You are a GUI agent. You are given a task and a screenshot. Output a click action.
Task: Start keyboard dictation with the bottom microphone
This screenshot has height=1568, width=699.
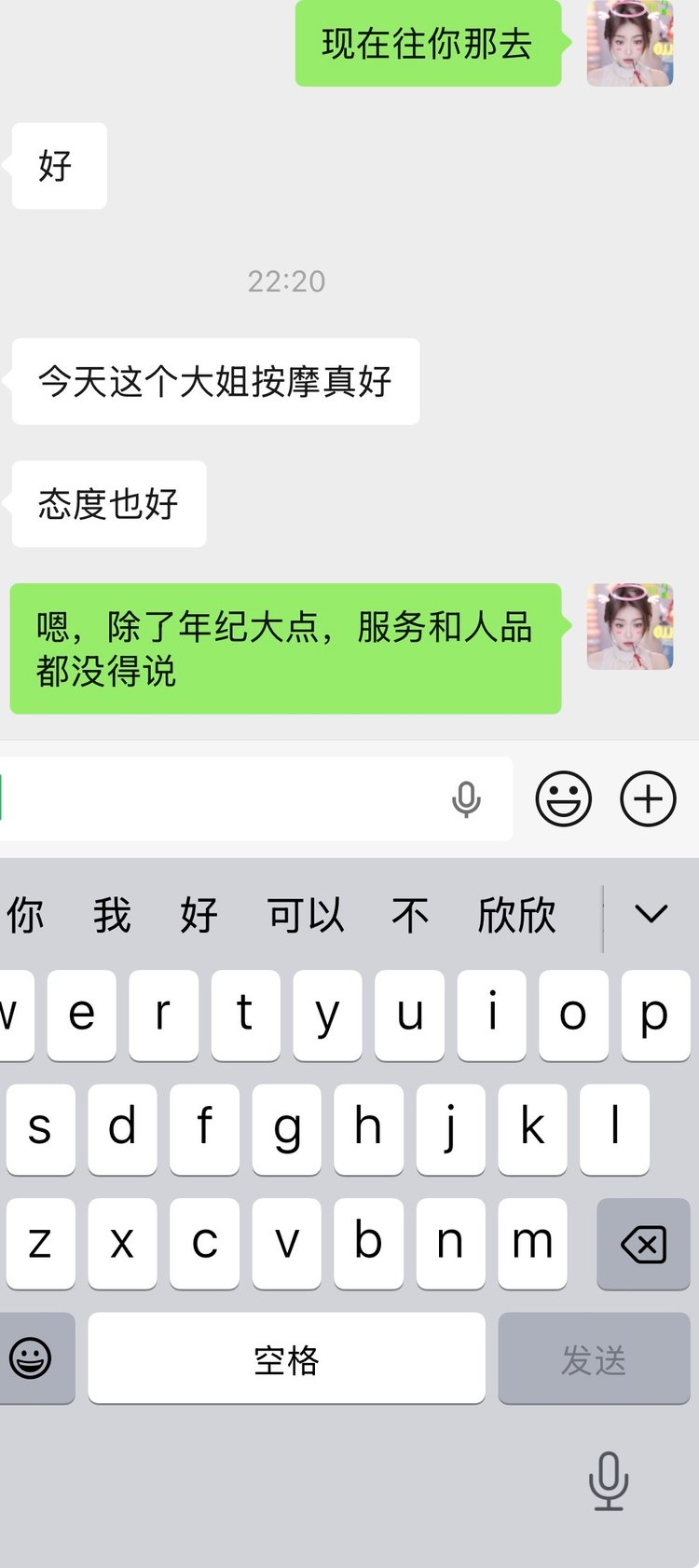point(609,1480)
